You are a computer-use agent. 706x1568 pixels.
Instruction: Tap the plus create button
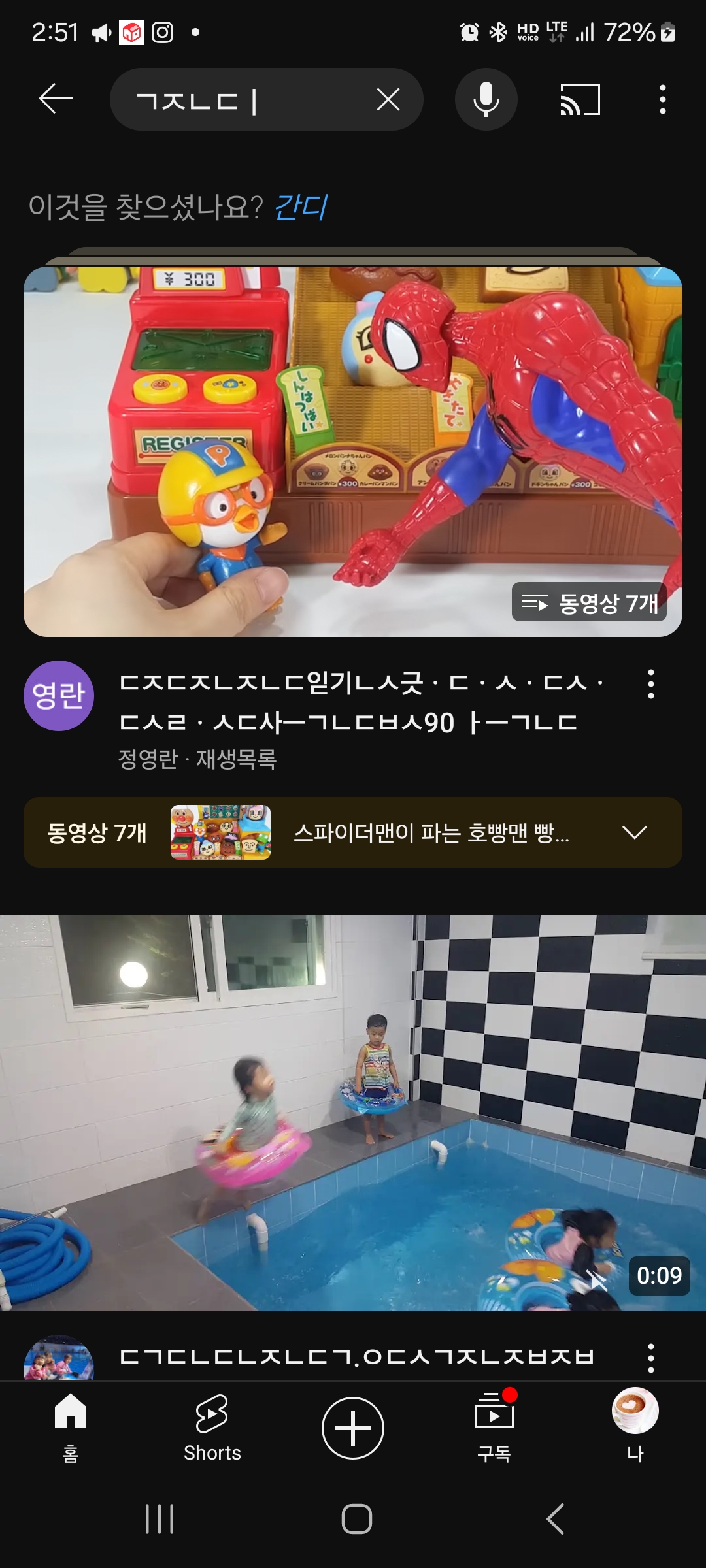point(353,1428)
